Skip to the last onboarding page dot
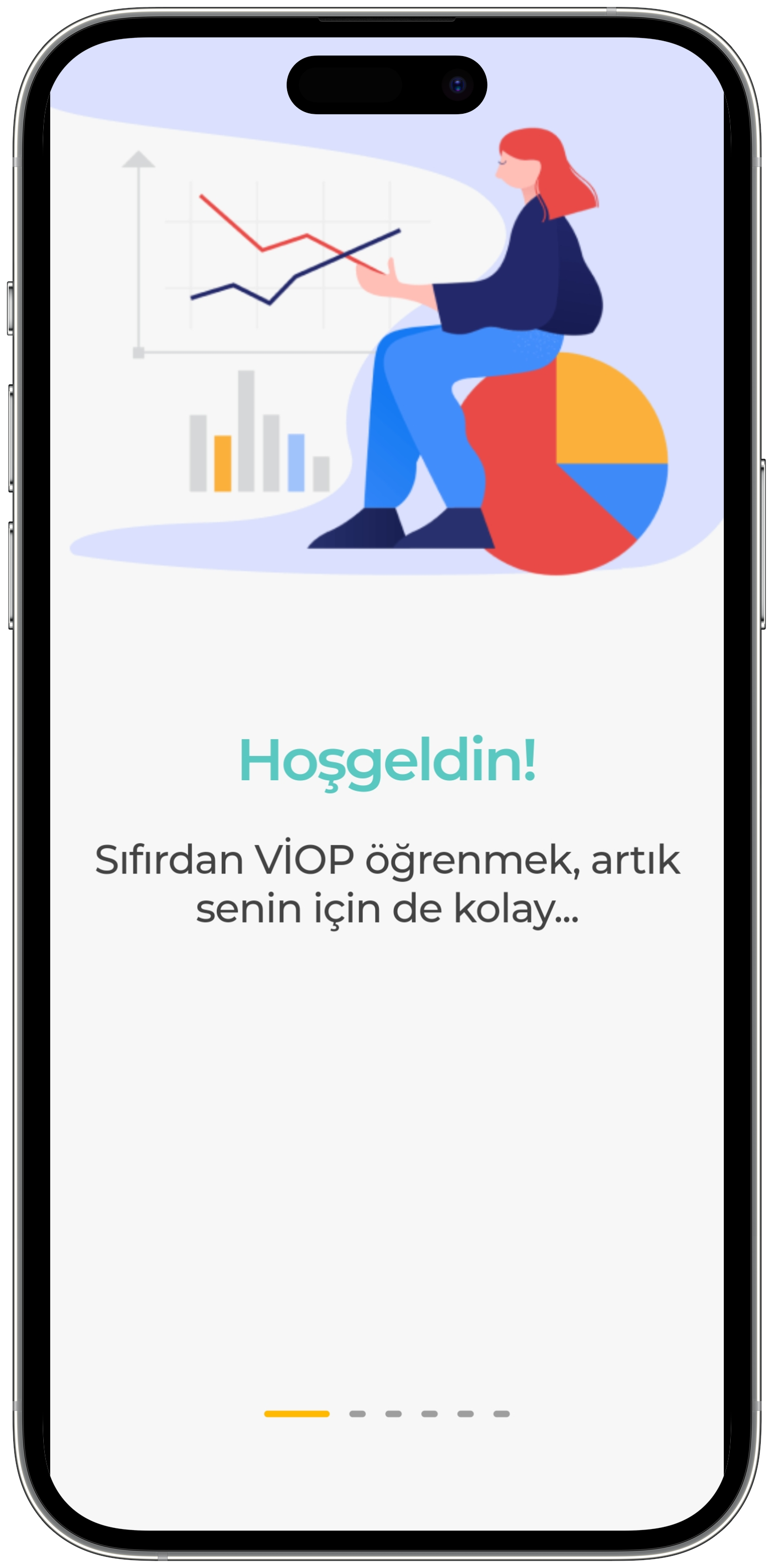Screen dimensions: 774x1568 coord(501,1414)
